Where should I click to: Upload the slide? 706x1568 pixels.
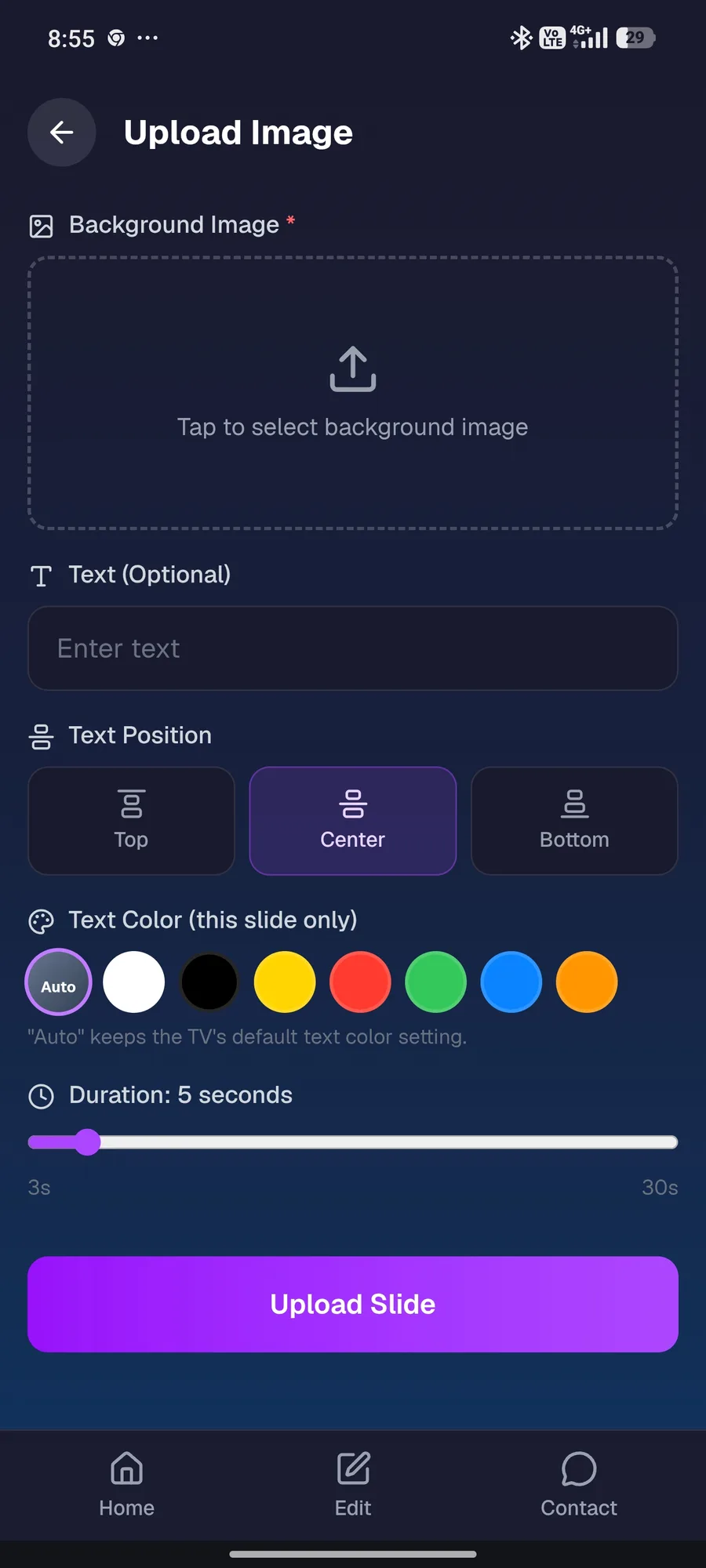(353, 1305)
